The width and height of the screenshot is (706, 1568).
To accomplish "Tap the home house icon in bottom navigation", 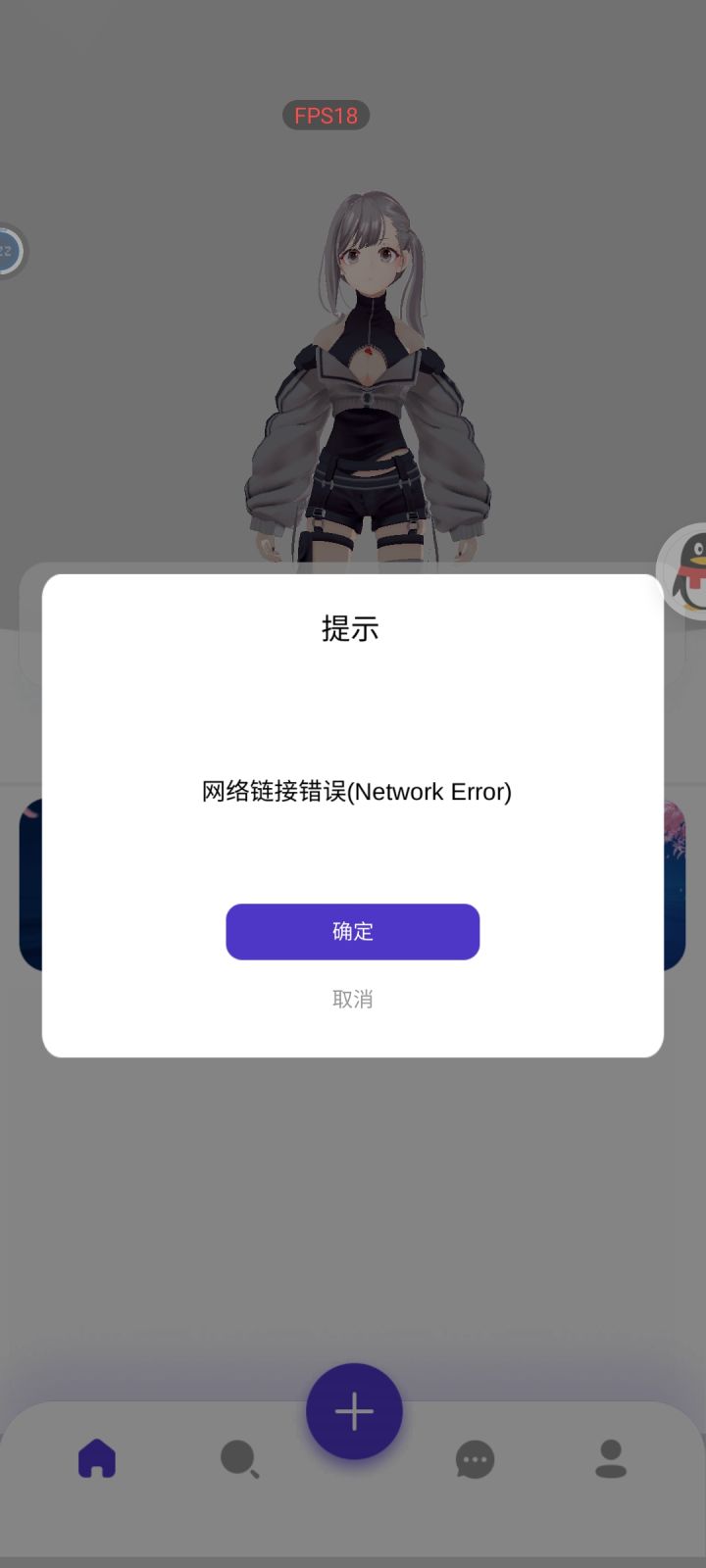I will [x=94, y=1459].
